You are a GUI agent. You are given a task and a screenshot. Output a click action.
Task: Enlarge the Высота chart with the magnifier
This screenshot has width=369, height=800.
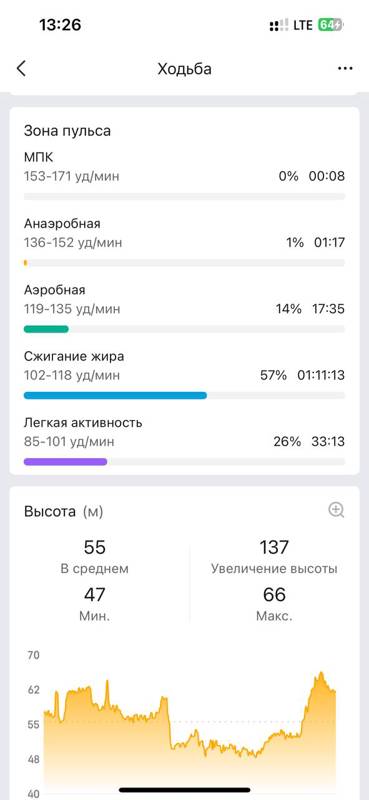pos(336,509)
